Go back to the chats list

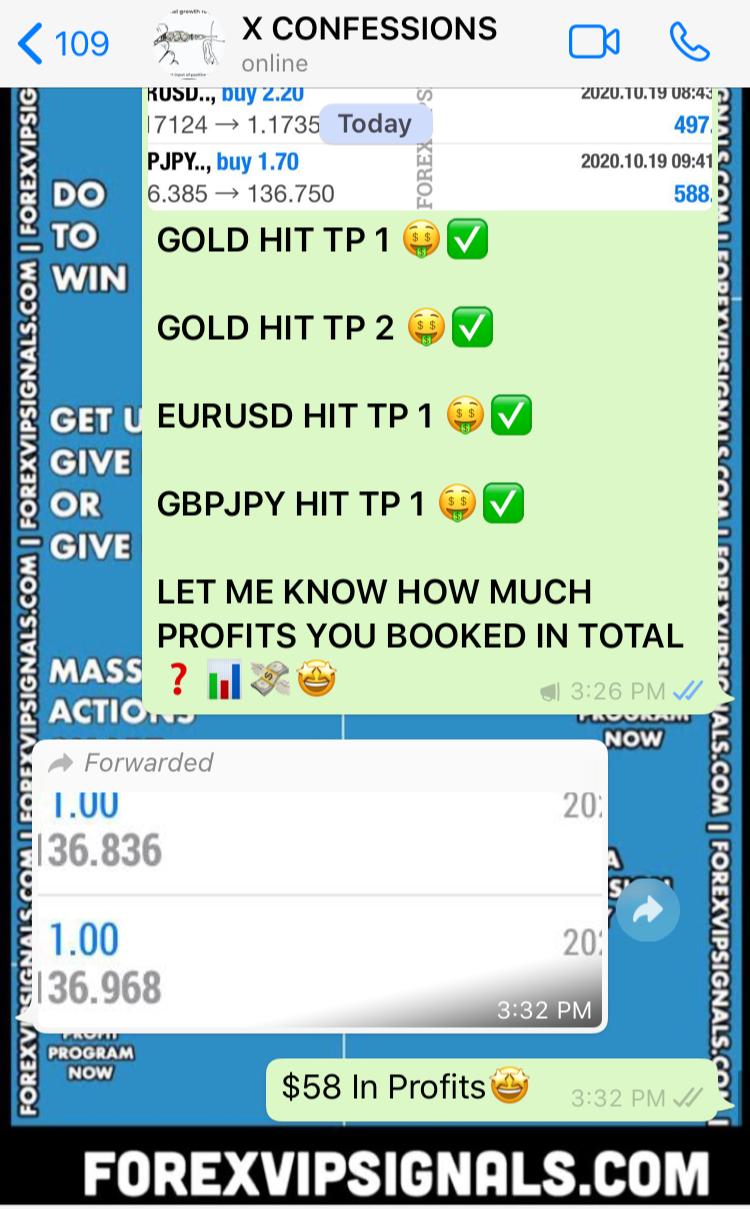click(x=62, y=44)
